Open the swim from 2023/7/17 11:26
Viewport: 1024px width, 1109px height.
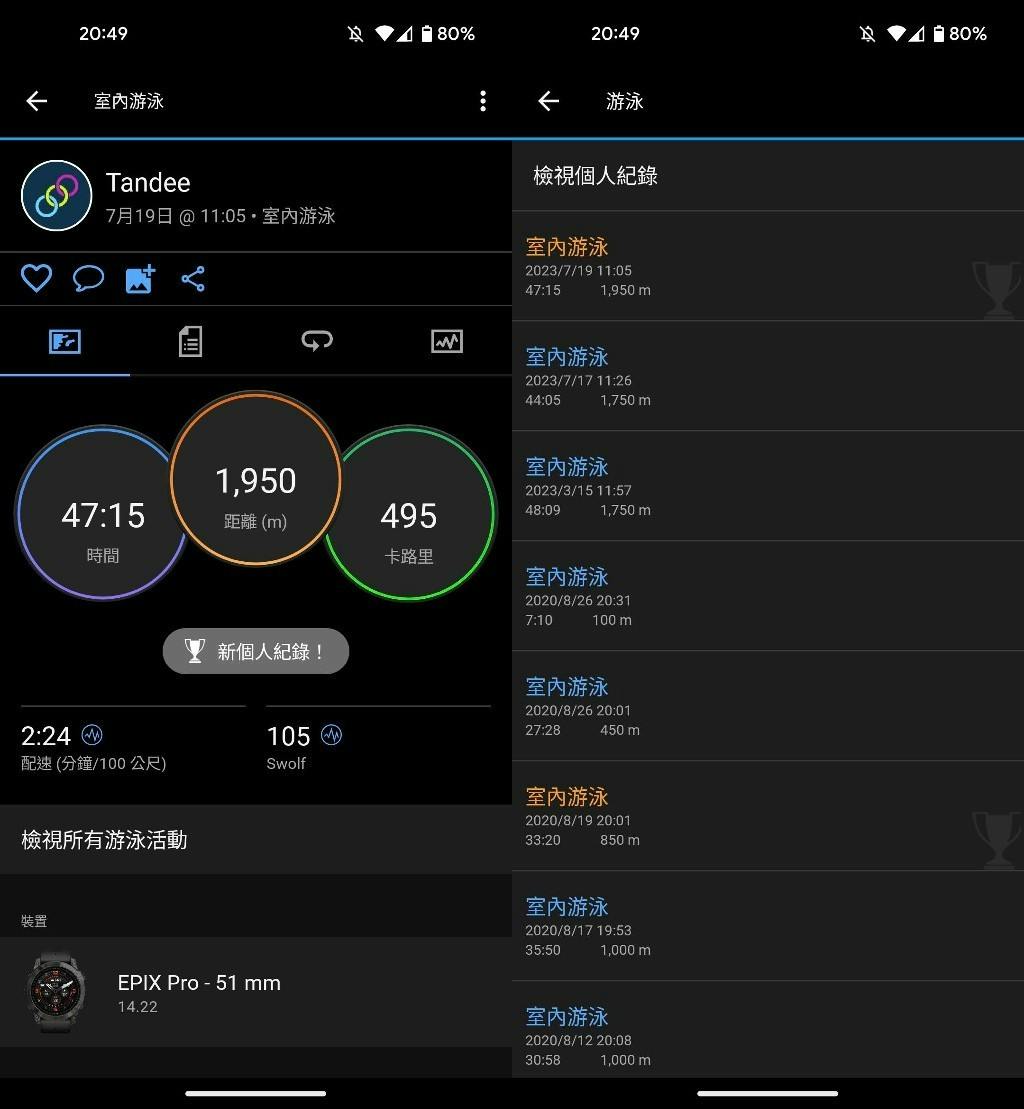tap(767, 376)
